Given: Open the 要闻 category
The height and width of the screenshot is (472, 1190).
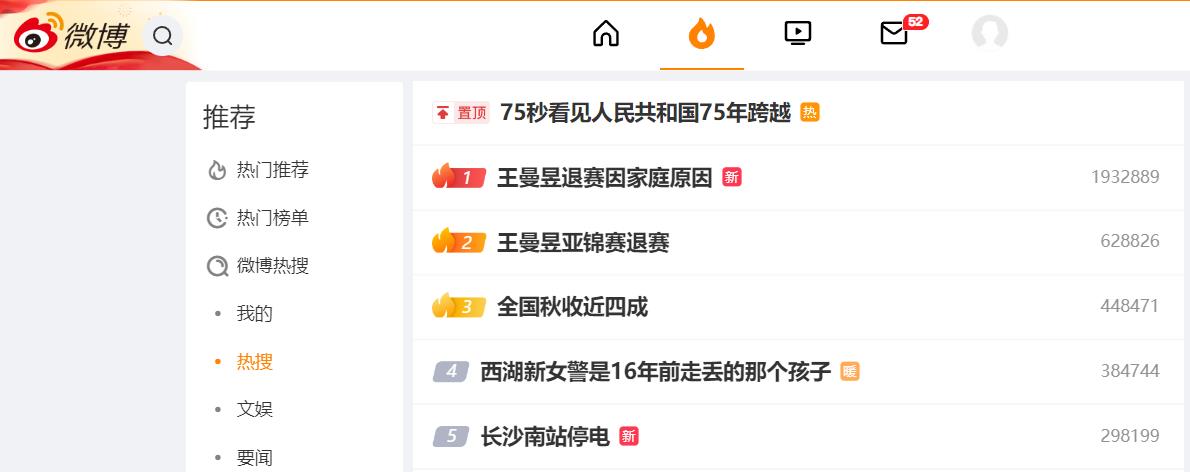Looking at the screenshot, I should (x=254, y=457).
